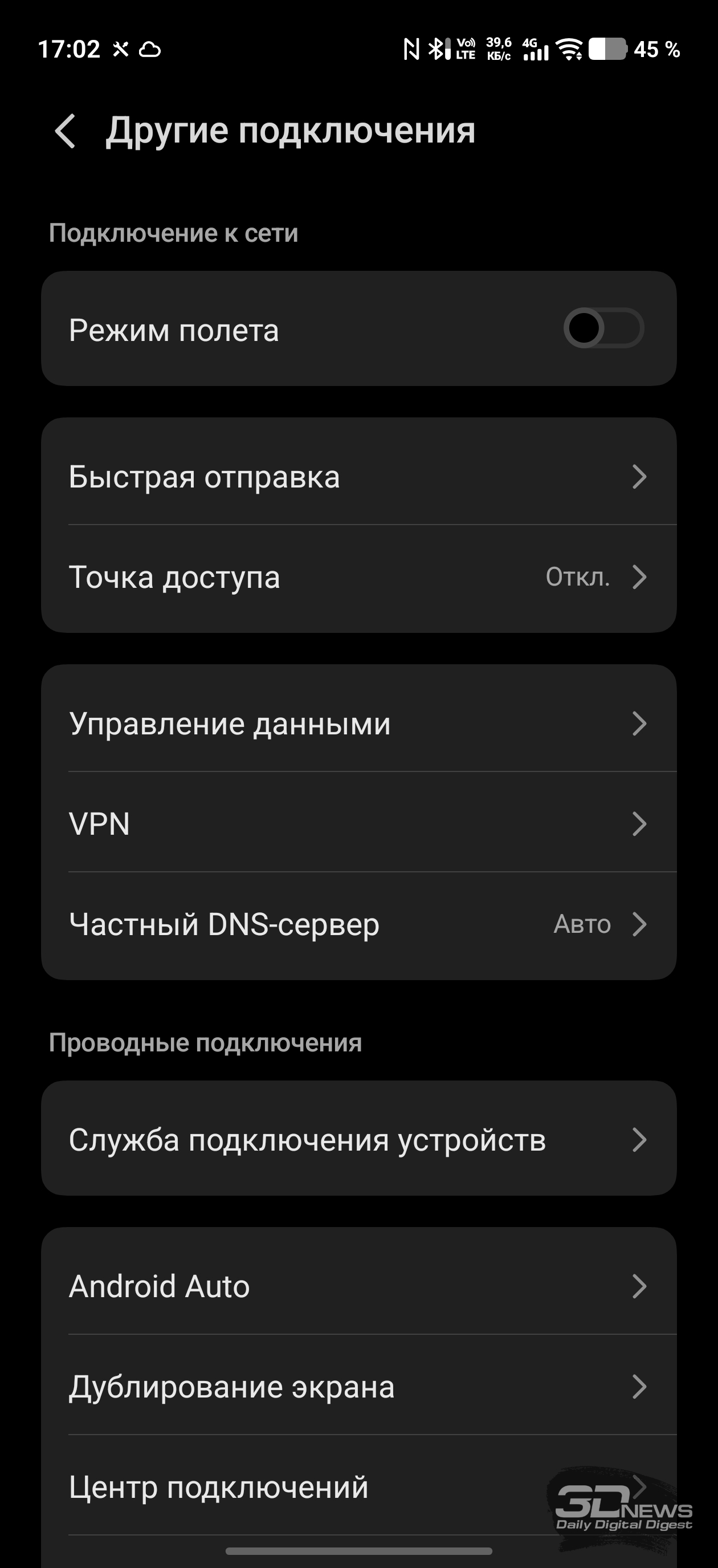Image resolution: width=718 pixels, height=1568 pixels.
Task: Open Частный DNS-сервер settings
Action: pyautogui.click(x=358, y=924)
